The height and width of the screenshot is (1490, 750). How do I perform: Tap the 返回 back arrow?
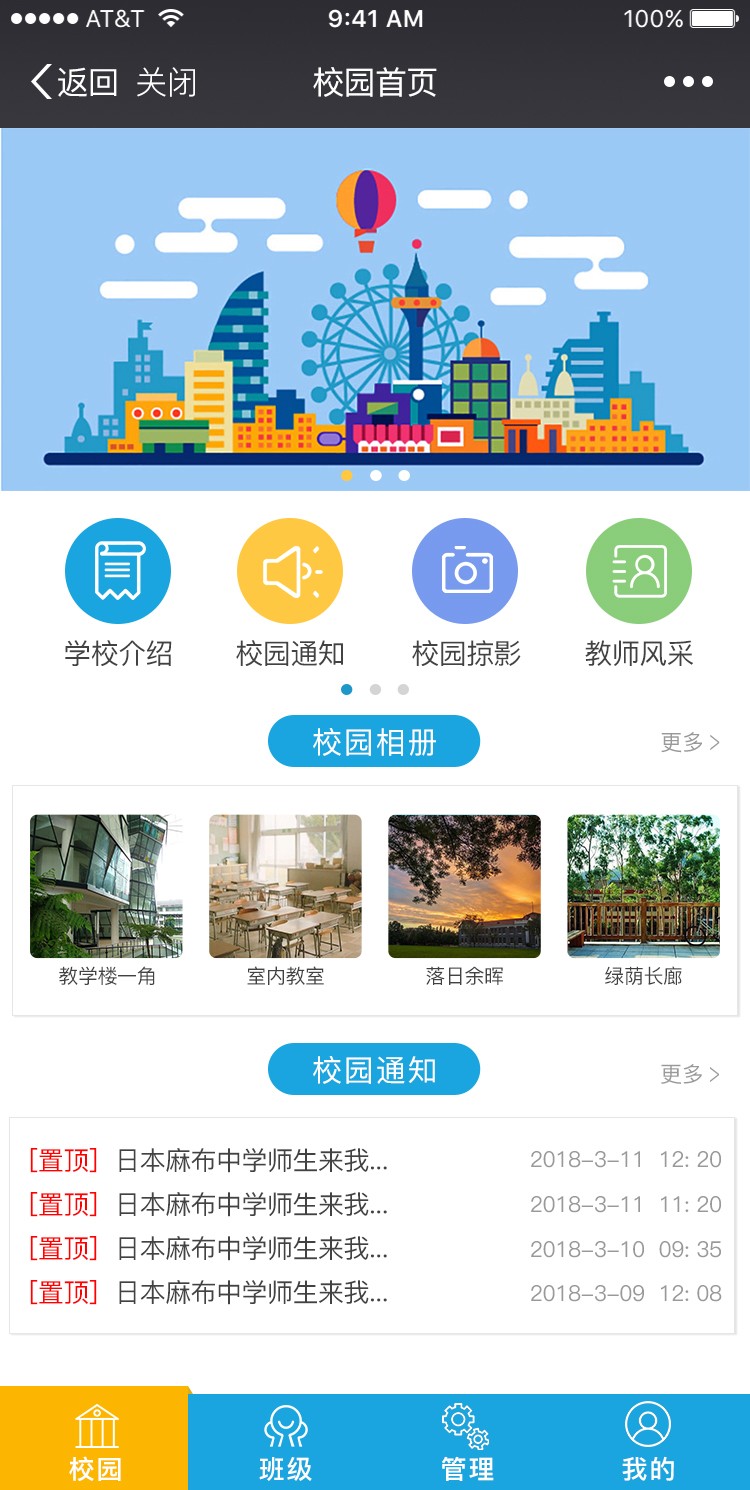(x=74, y=82)
